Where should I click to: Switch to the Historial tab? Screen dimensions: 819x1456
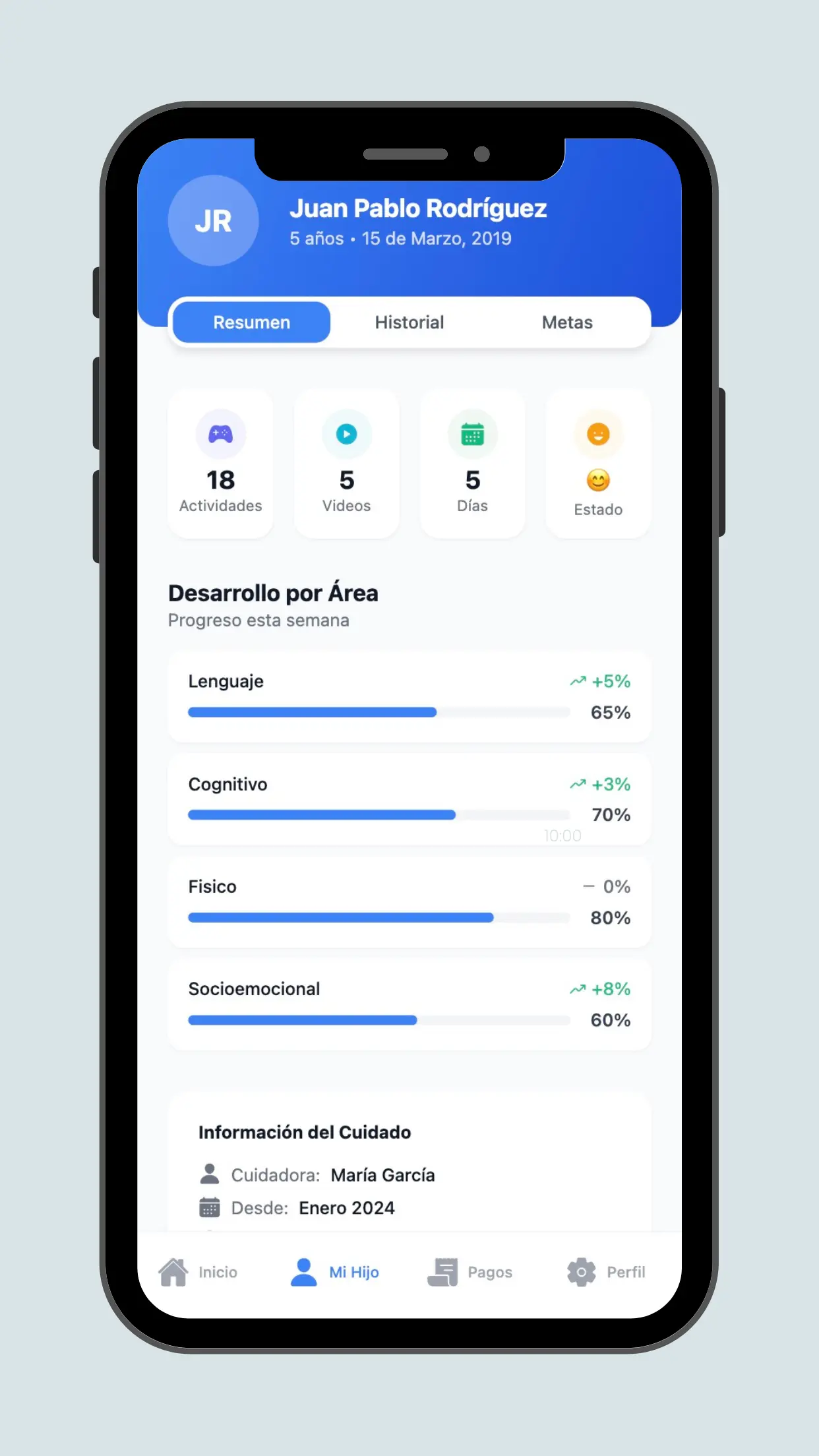click(409, 322)
